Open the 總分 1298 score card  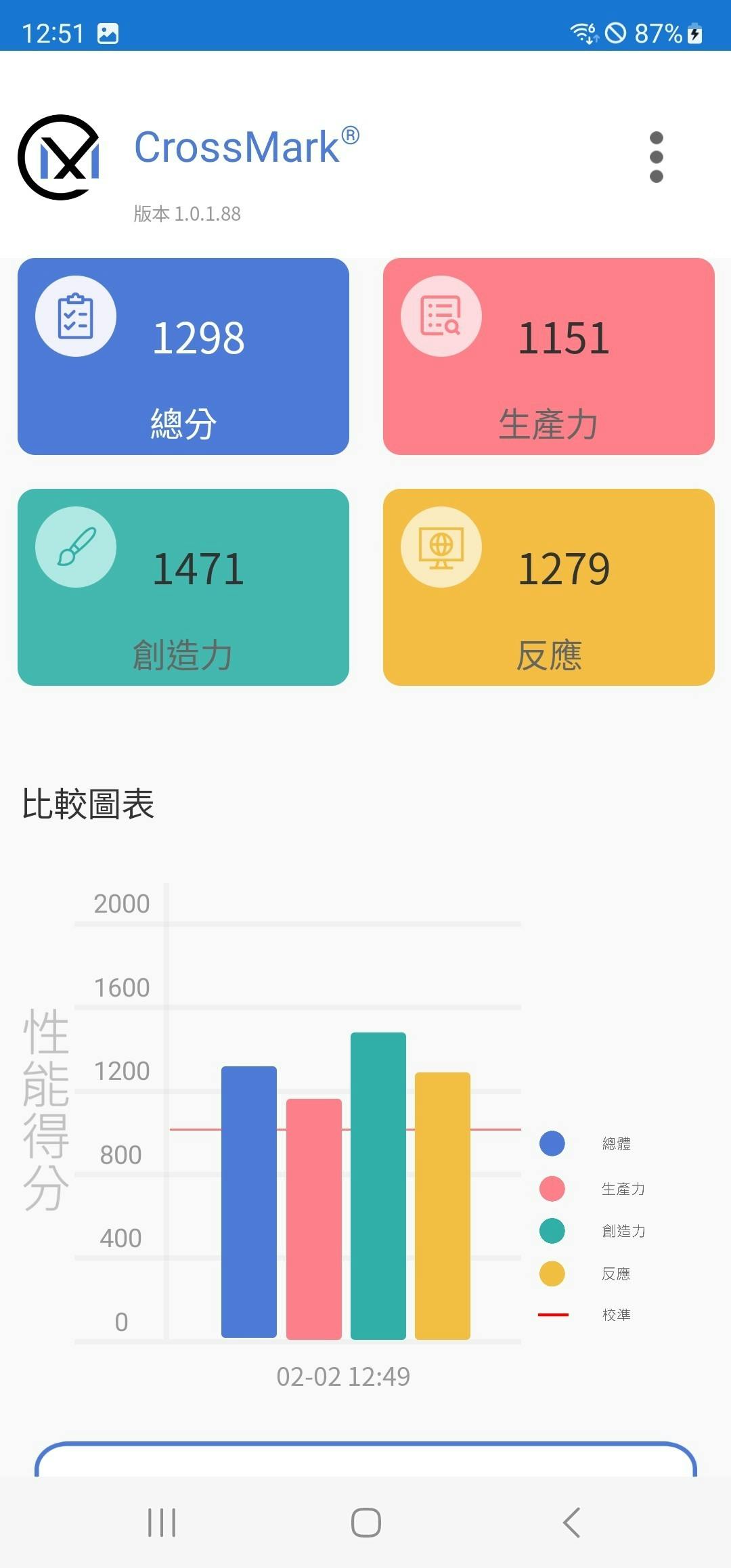(183, 356)
